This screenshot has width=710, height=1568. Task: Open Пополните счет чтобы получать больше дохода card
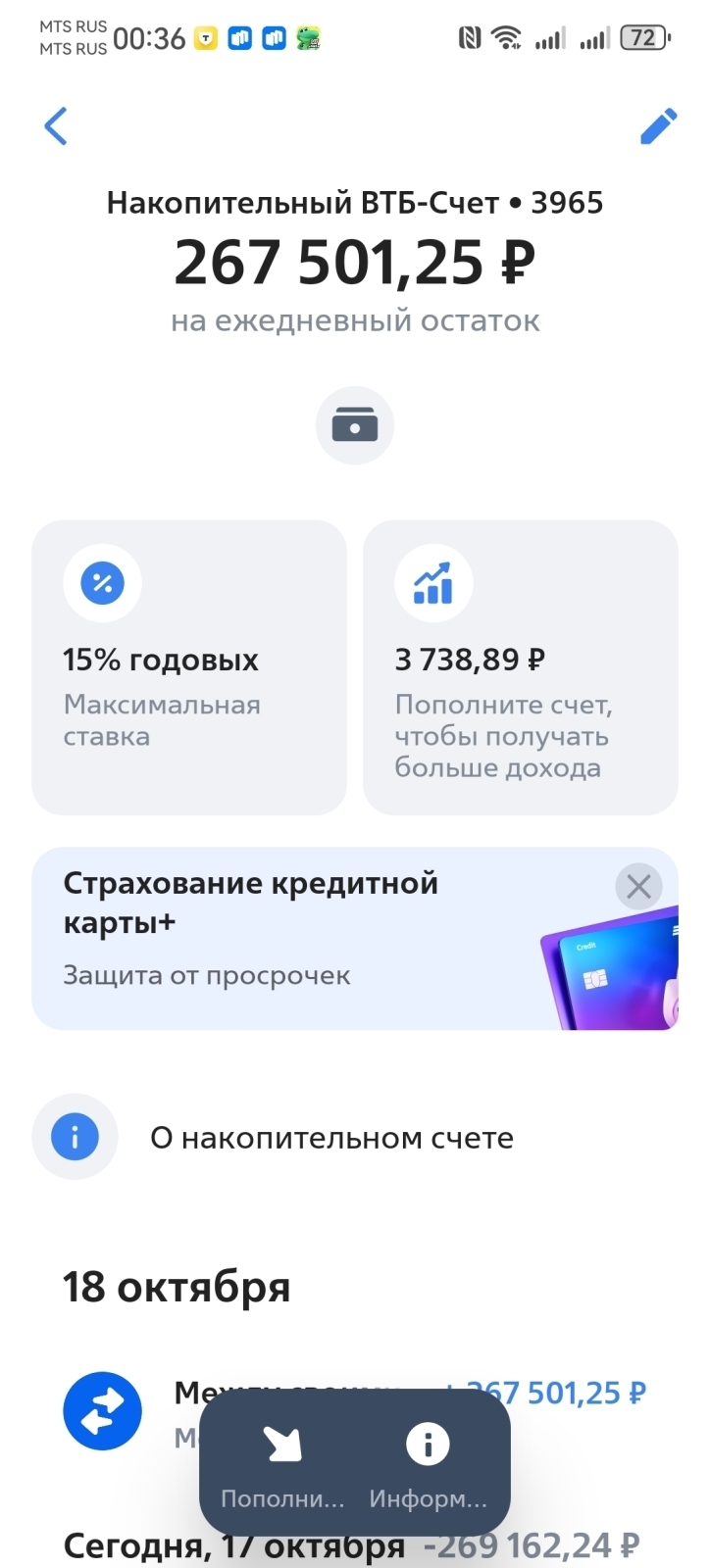(520, 666)
